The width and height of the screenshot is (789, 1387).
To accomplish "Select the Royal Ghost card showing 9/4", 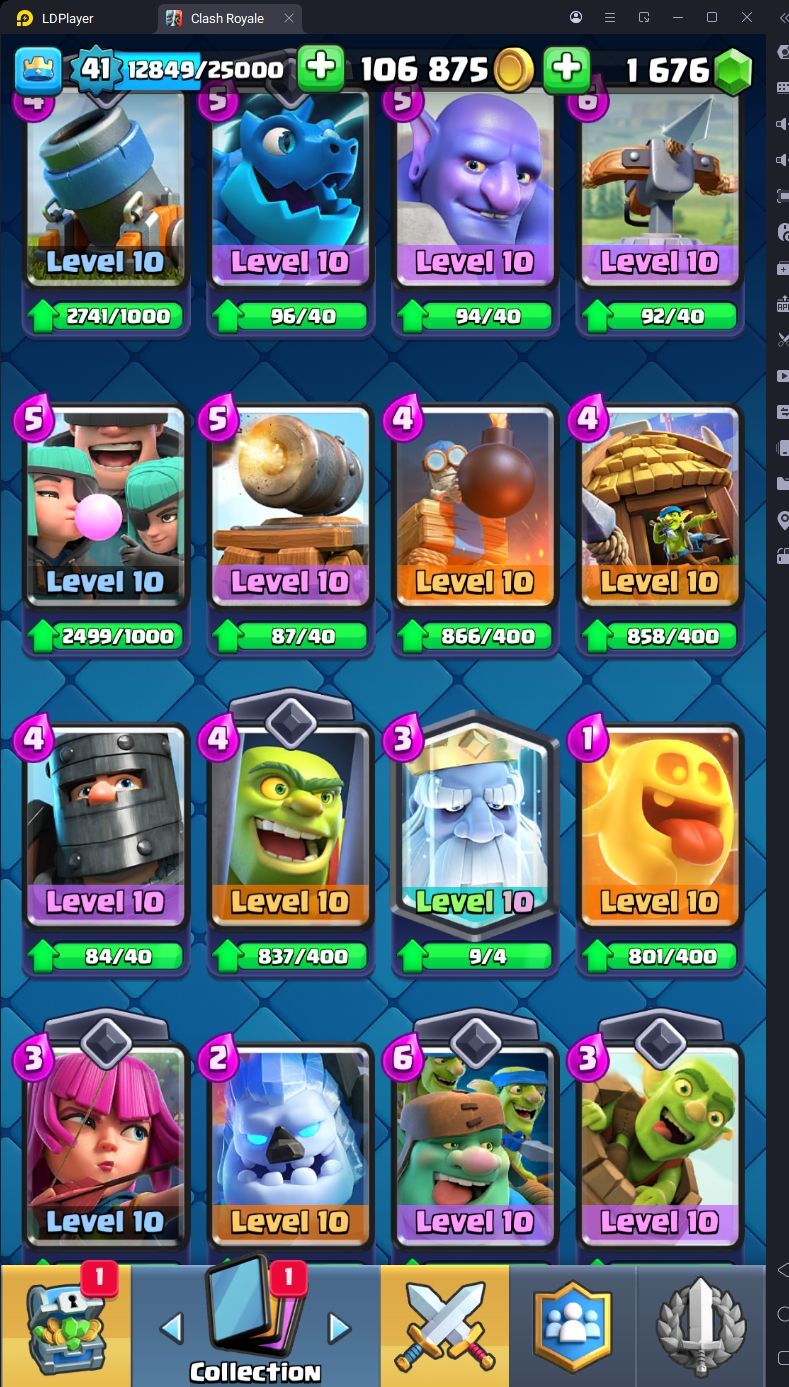I will (475, 830).
